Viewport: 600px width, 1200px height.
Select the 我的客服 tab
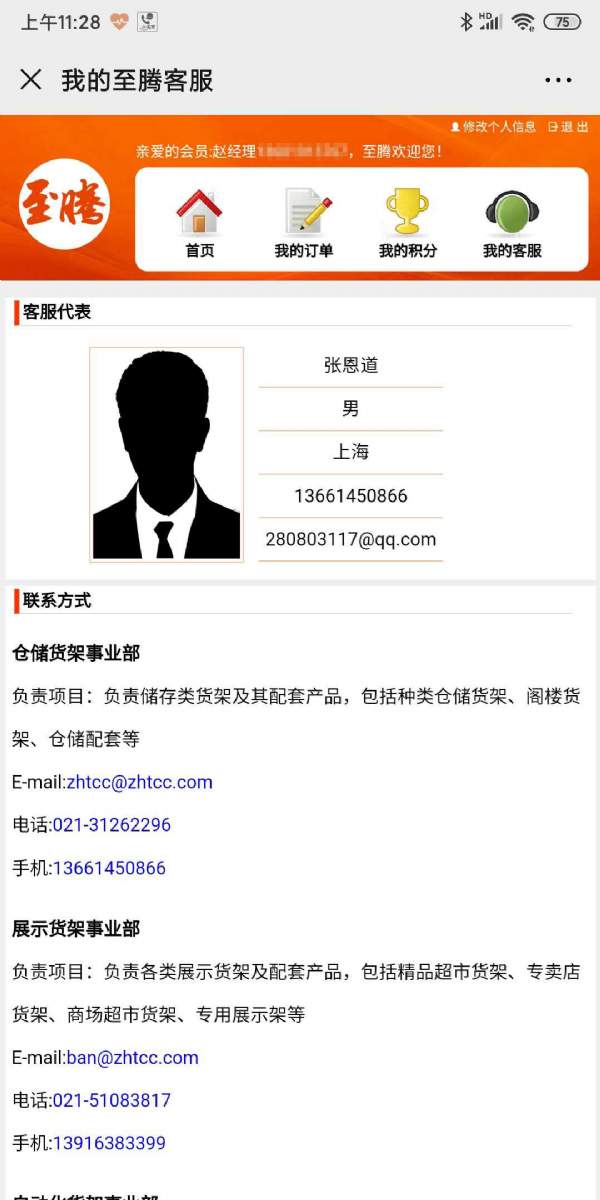click(512, 224)
